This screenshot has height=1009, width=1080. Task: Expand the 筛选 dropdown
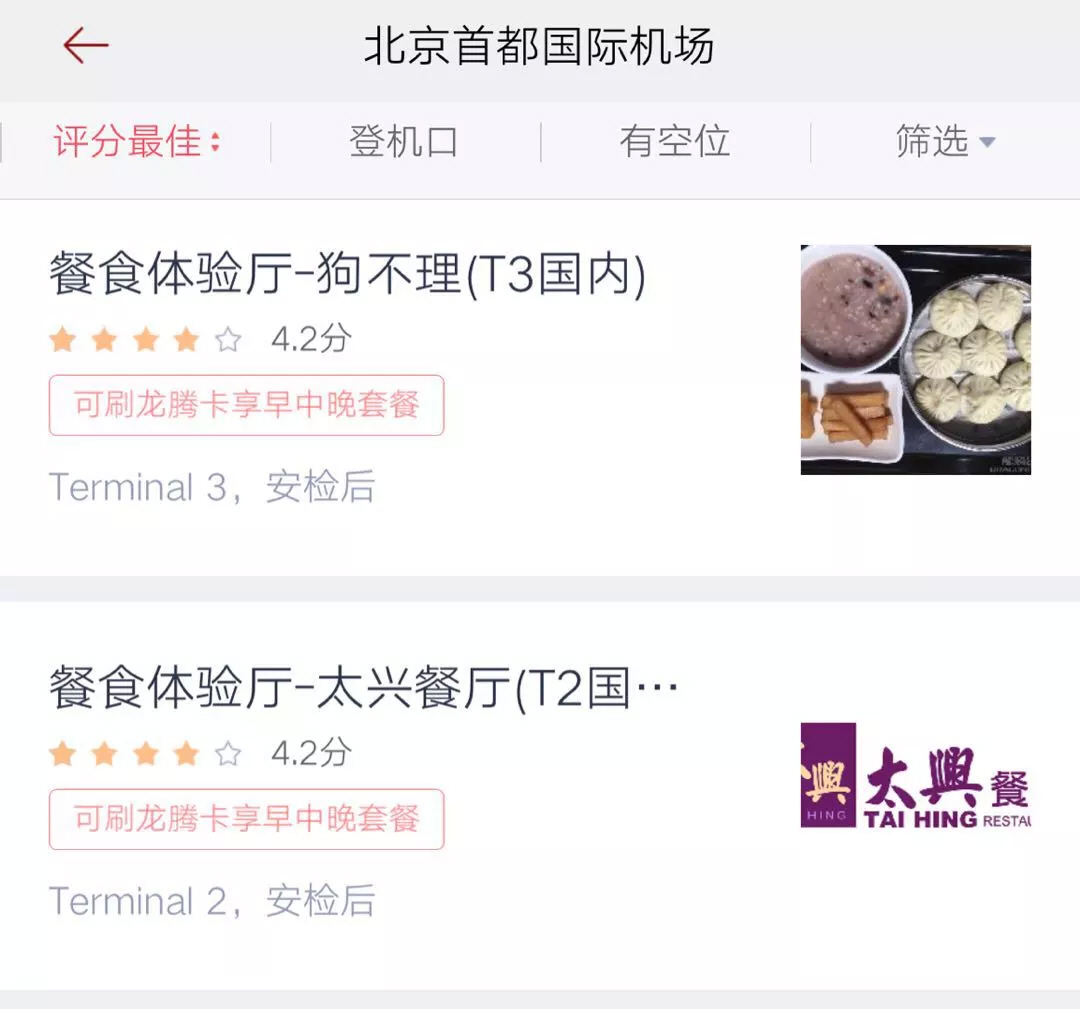(944, 142)
